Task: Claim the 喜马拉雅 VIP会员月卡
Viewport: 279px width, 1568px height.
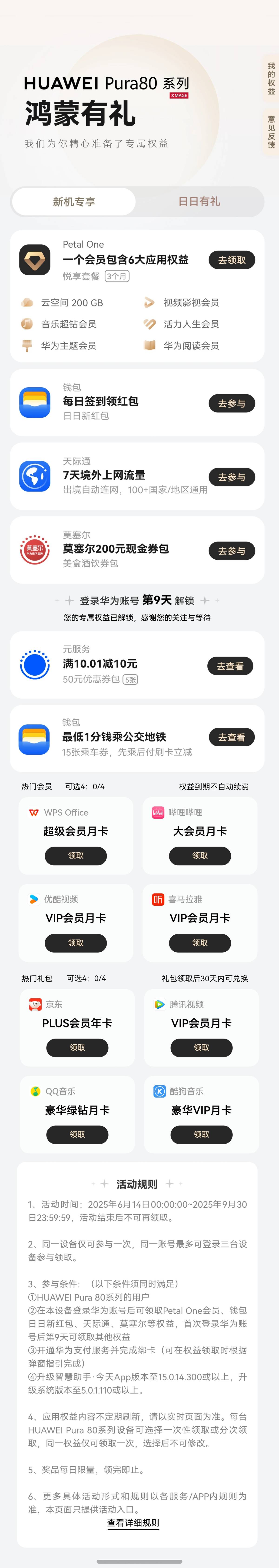Action: point(200,943)
